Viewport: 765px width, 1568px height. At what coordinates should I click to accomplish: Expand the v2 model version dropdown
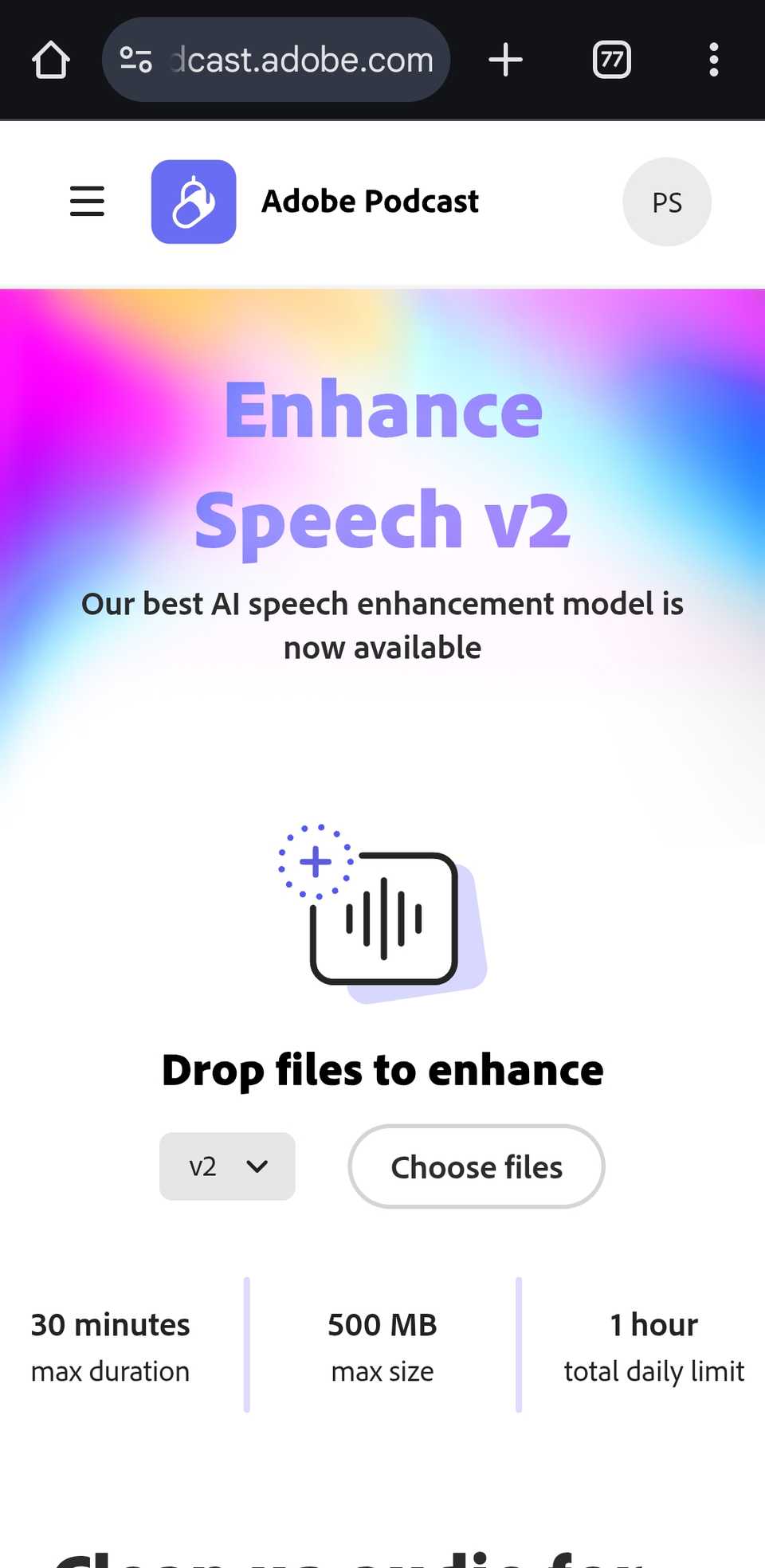pos(227,1166)
